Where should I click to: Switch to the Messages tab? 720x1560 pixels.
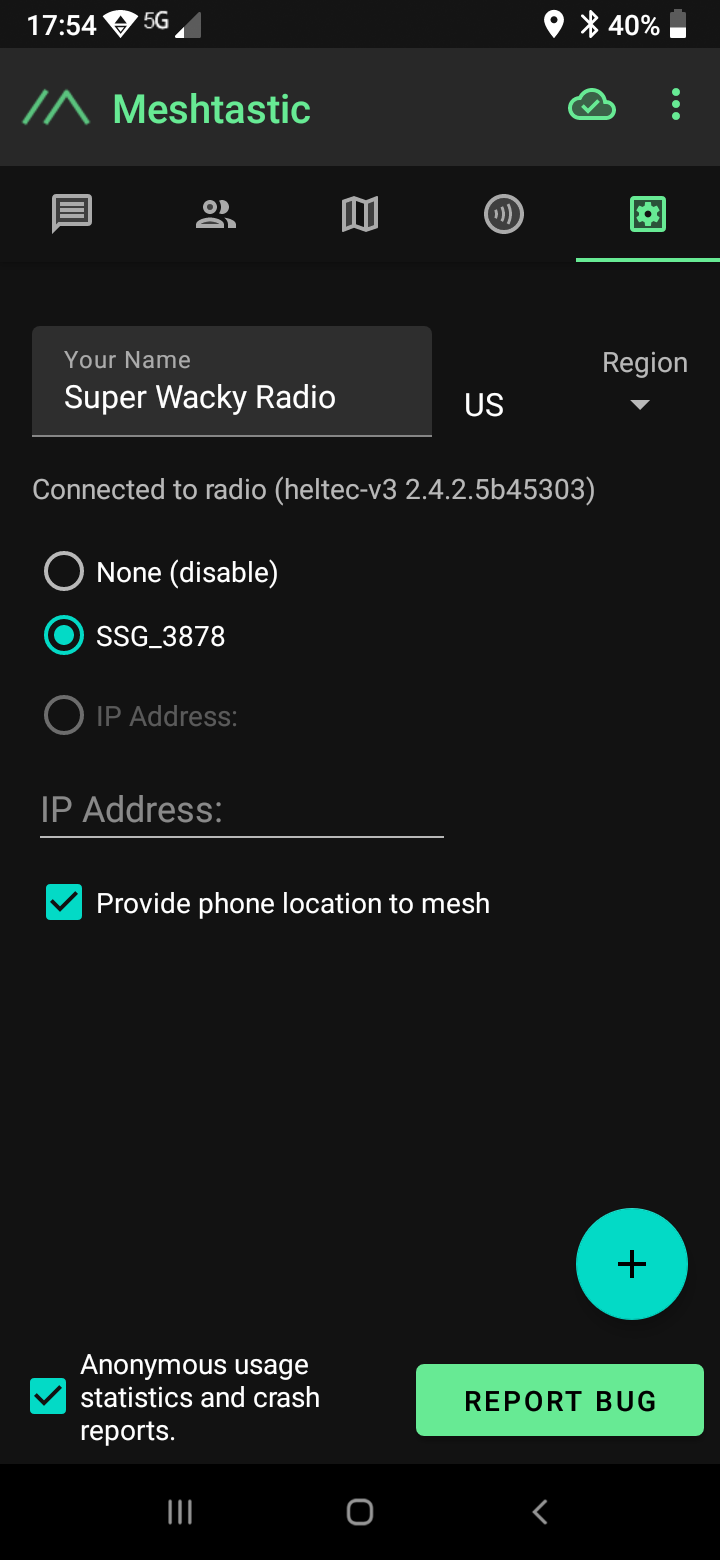coord(72,214)
